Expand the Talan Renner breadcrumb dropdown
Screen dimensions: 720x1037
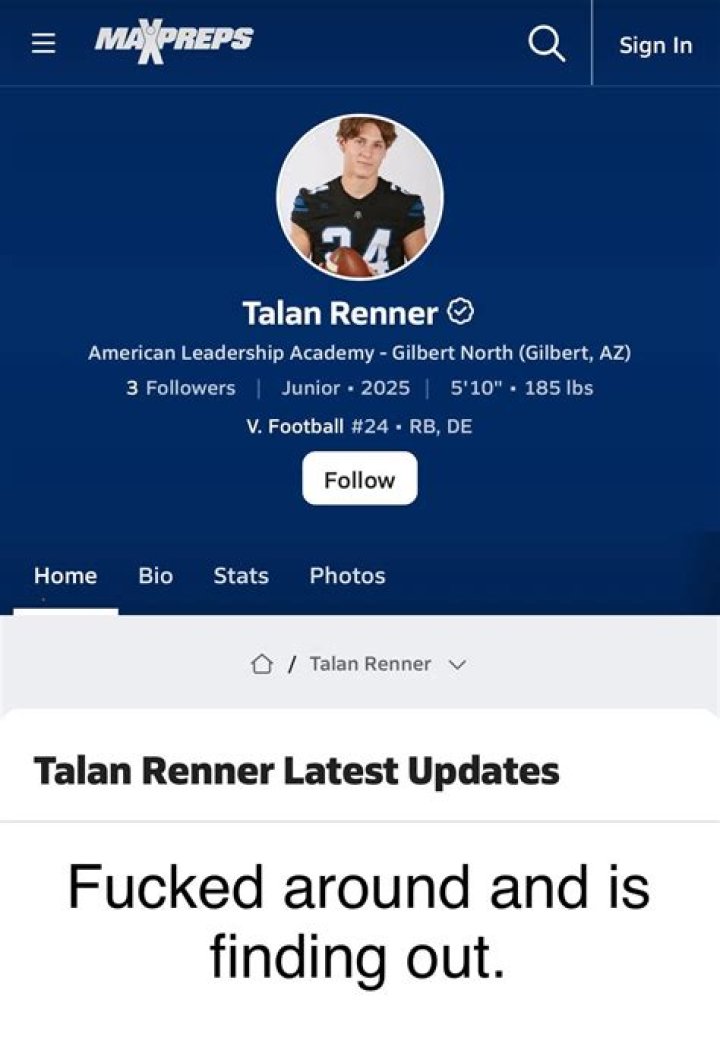(x=459, y=664)
